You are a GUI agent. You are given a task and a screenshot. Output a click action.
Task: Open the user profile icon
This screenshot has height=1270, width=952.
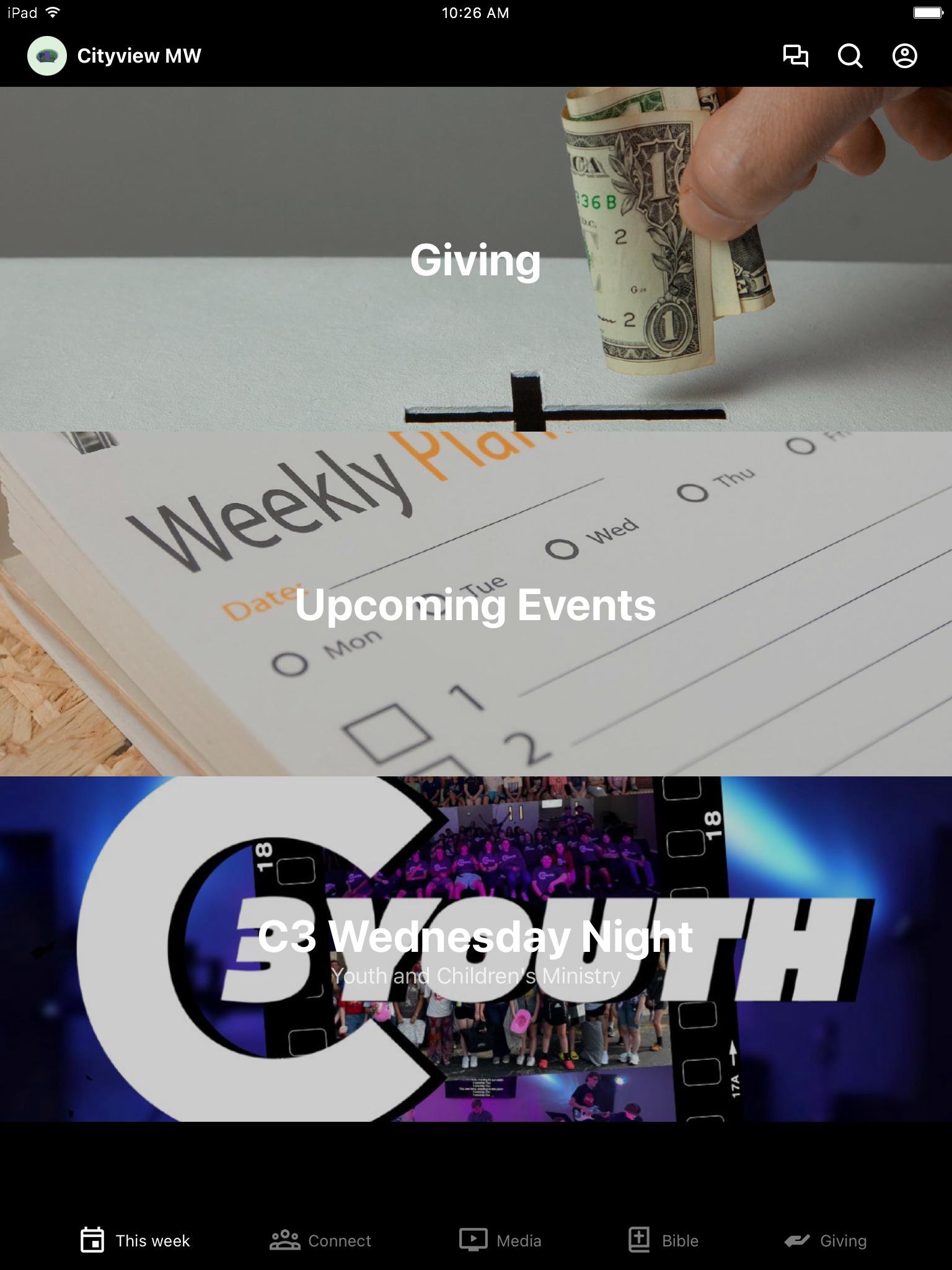click(x=904, y=56)
